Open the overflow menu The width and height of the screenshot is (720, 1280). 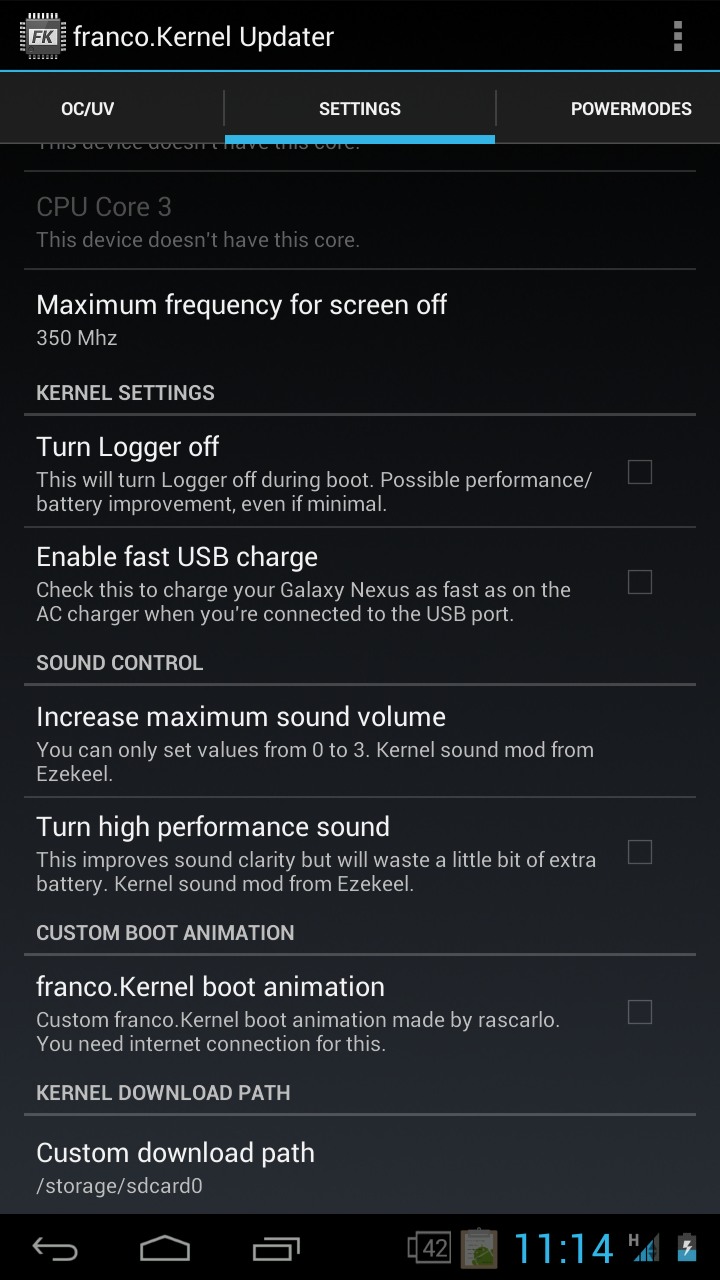(x=678, y=36)
